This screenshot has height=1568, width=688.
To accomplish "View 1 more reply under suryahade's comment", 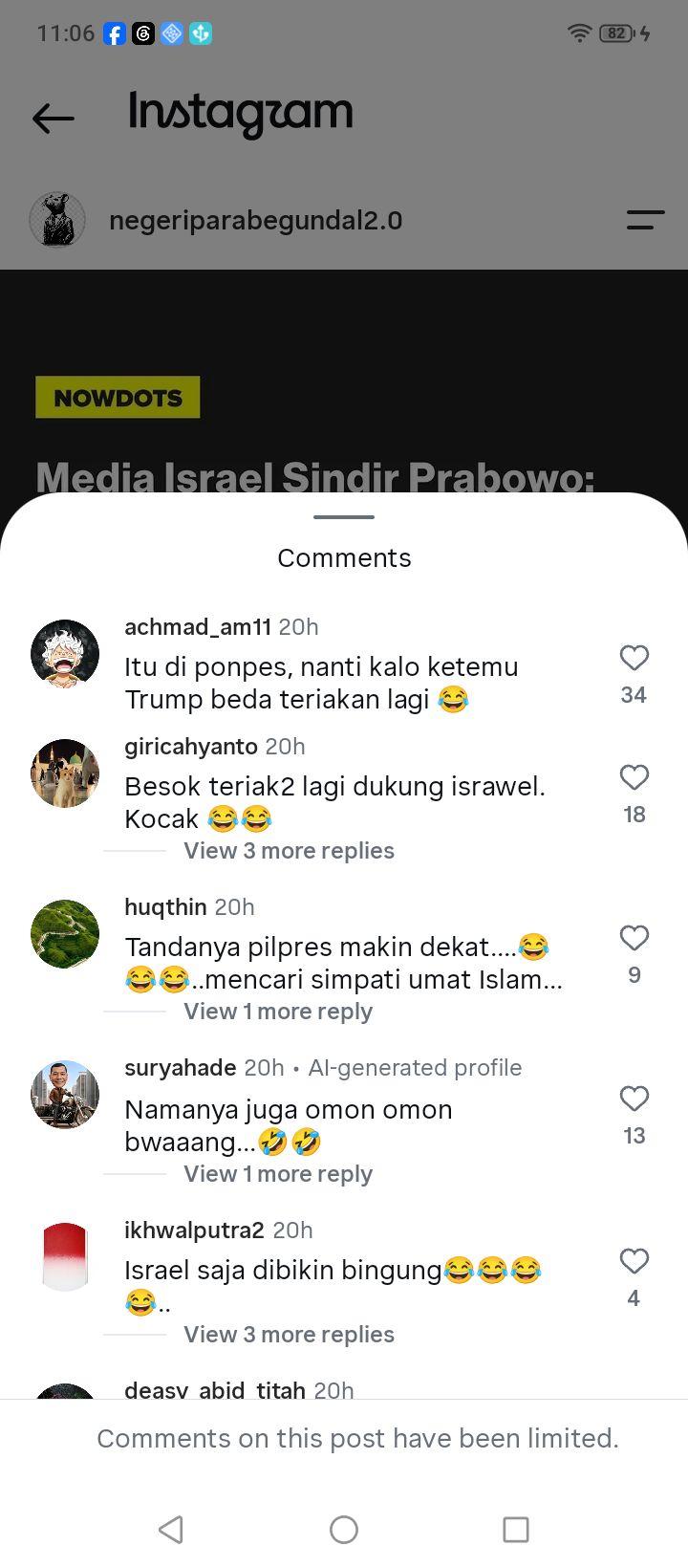I will 278,1174.
